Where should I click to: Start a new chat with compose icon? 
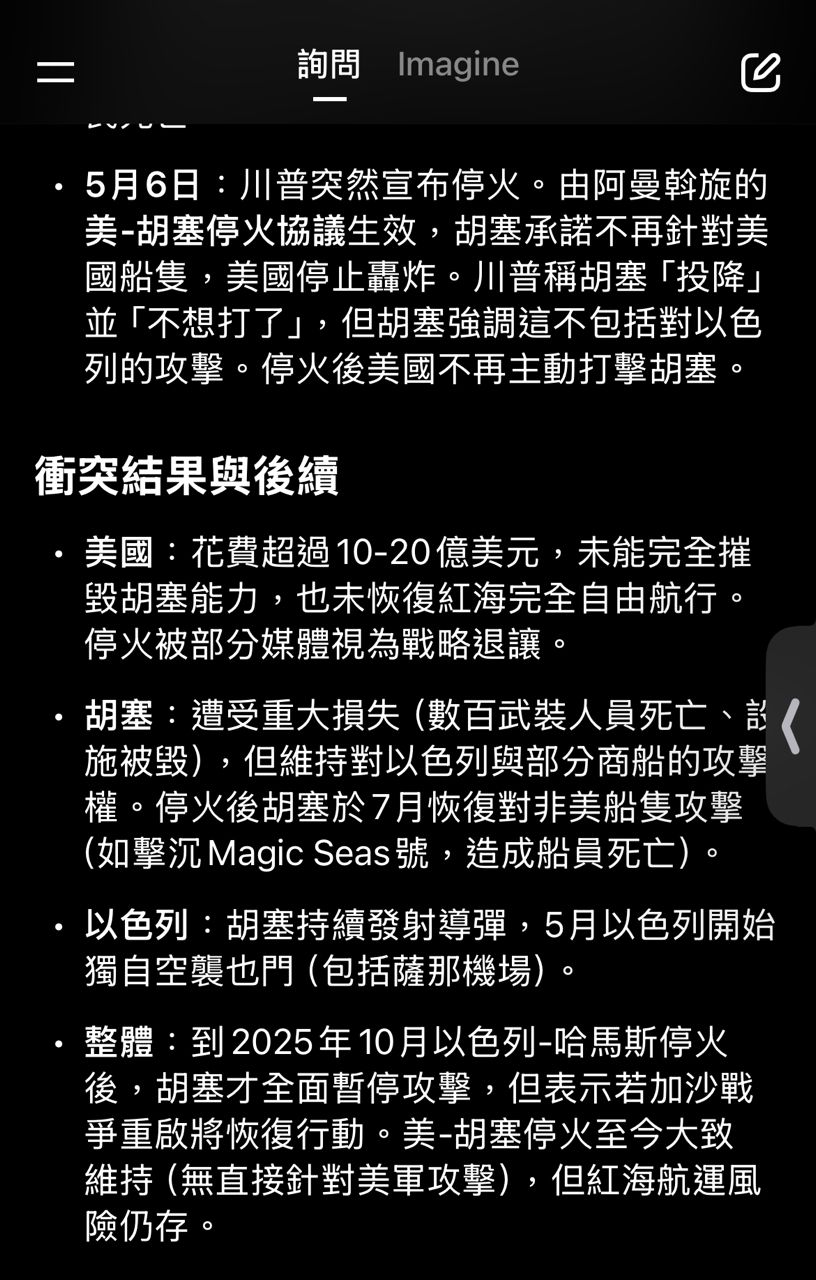pyautogui.click(x=760, y=72)
